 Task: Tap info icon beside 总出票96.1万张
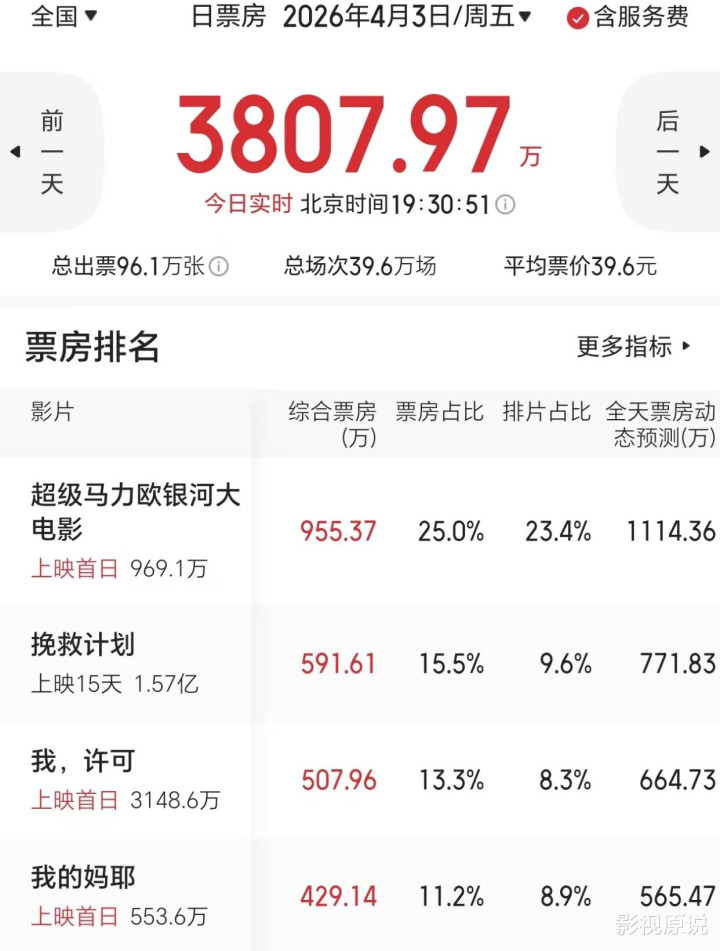pyautogui.click(x=219, y=266)
